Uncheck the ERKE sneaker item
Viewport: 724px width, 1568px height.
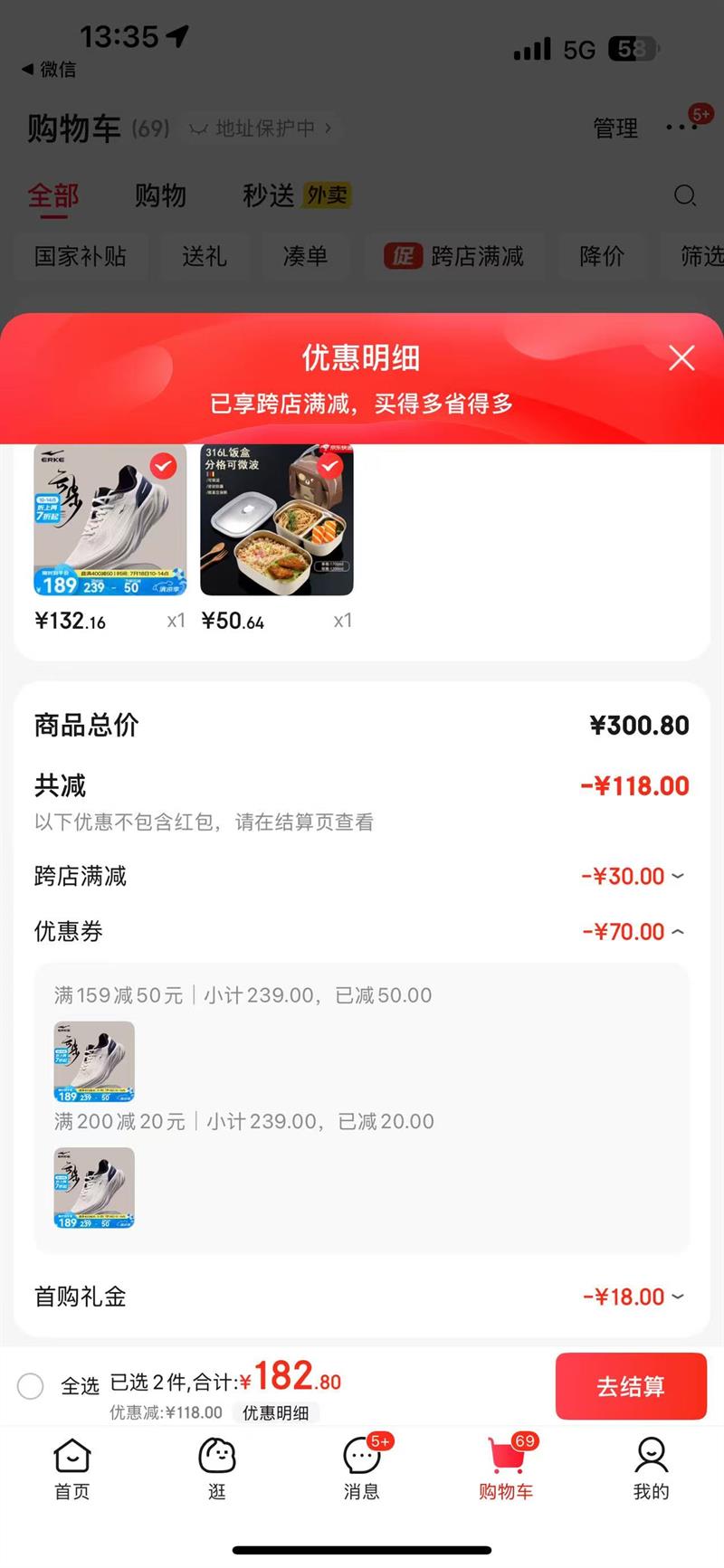tap(164, 466)
